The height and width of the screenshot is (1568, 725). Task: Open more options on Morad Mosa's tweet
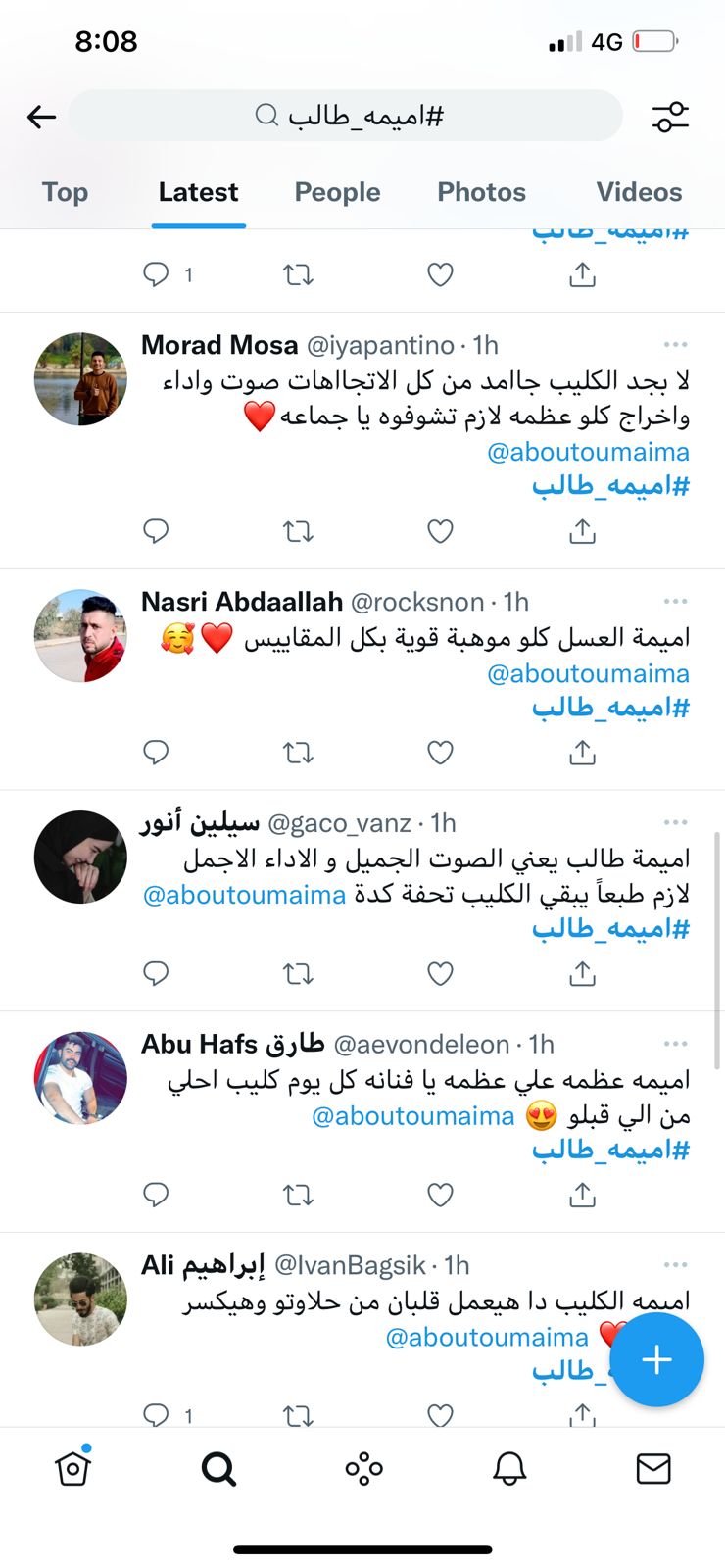675,345
